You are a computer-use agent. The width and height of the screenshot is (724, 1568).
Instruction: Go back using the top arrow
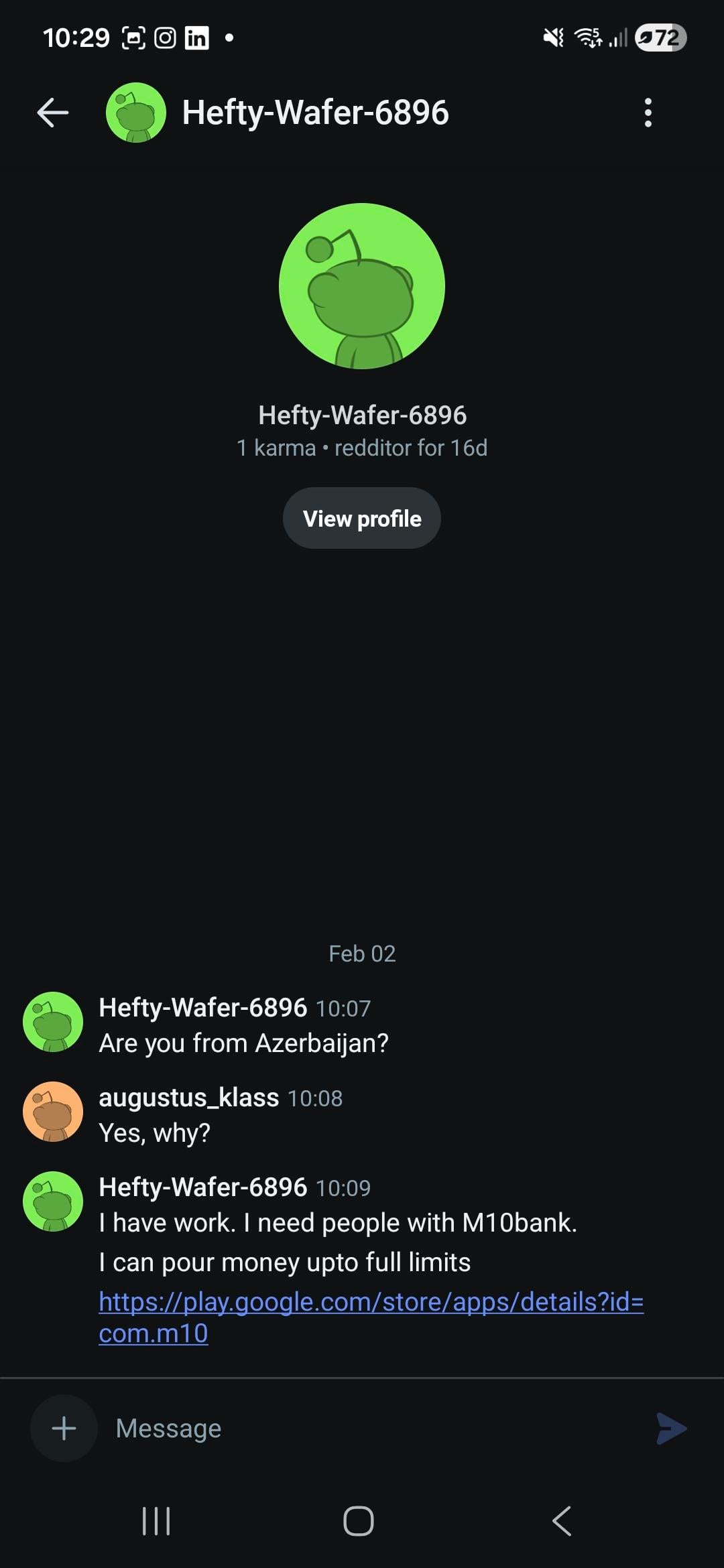click(53, 113)
